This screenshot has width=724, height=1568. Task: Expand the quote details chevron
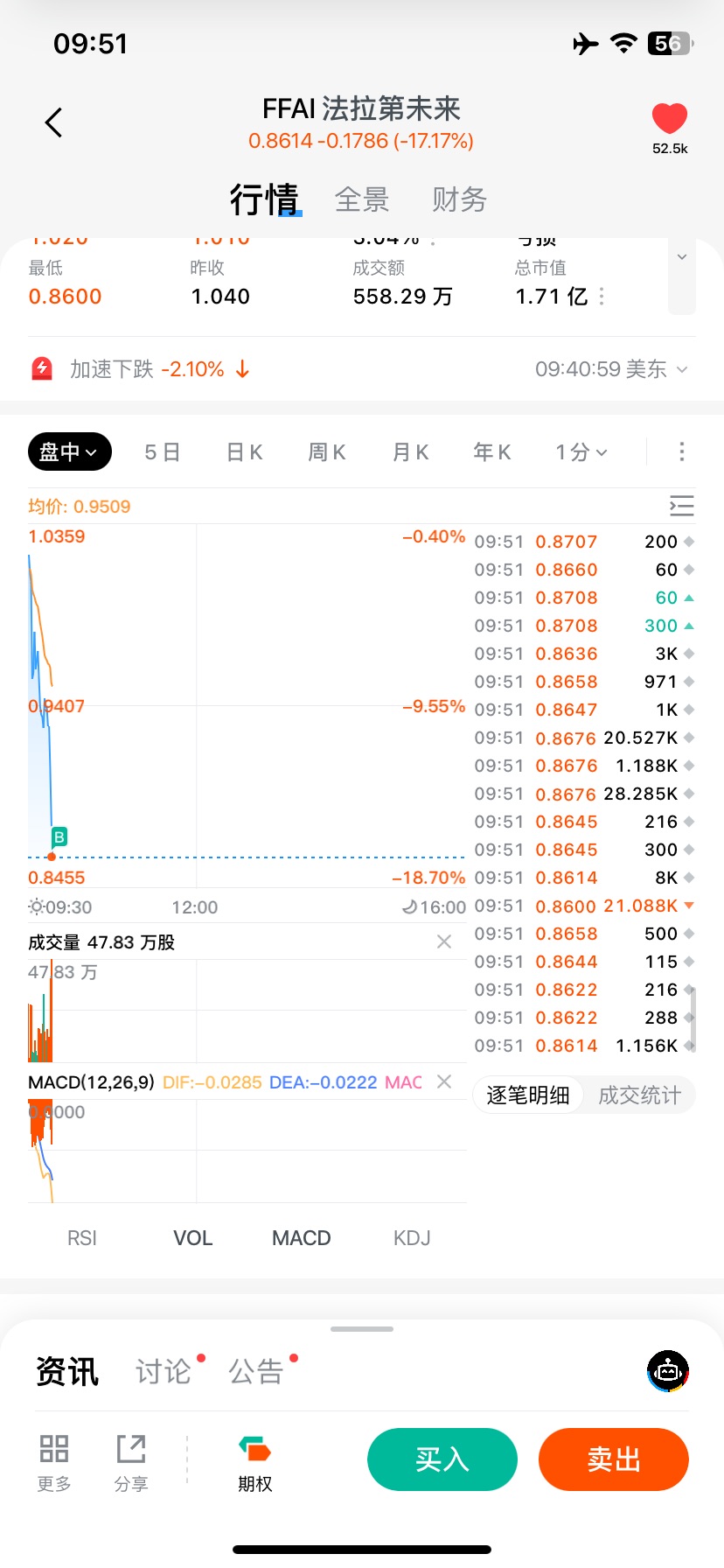tap(682, 257)
